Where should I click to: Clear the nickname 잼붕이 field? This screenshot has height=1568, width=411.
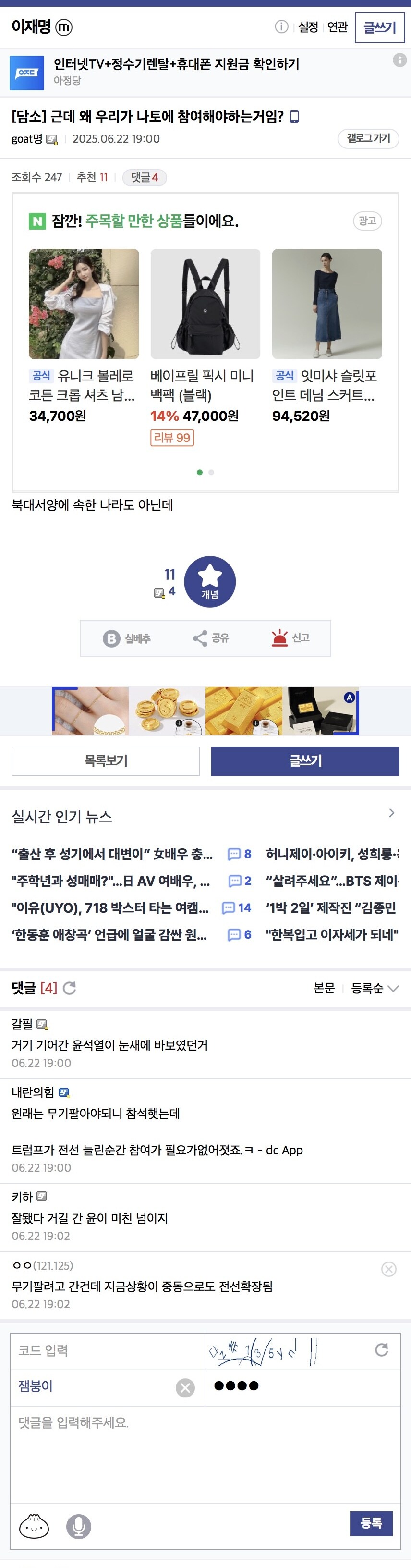185,1387
